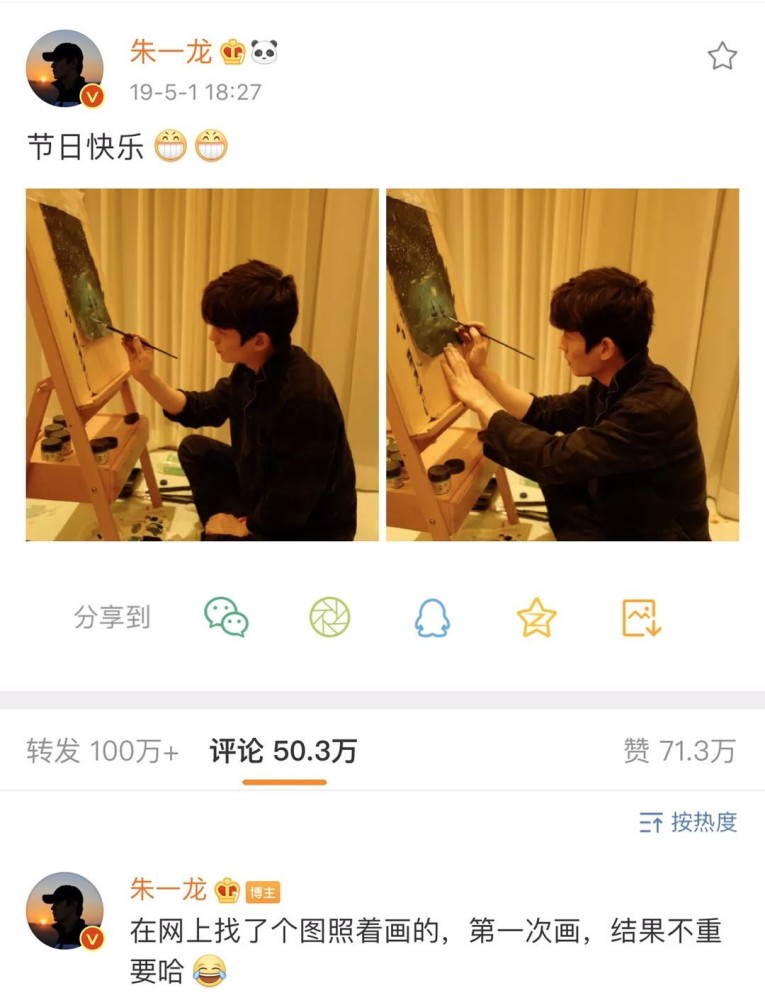Share the post to Qzone
Image resolution: width=765 pixels, height=1000 pixels.
tap(536, 618)
